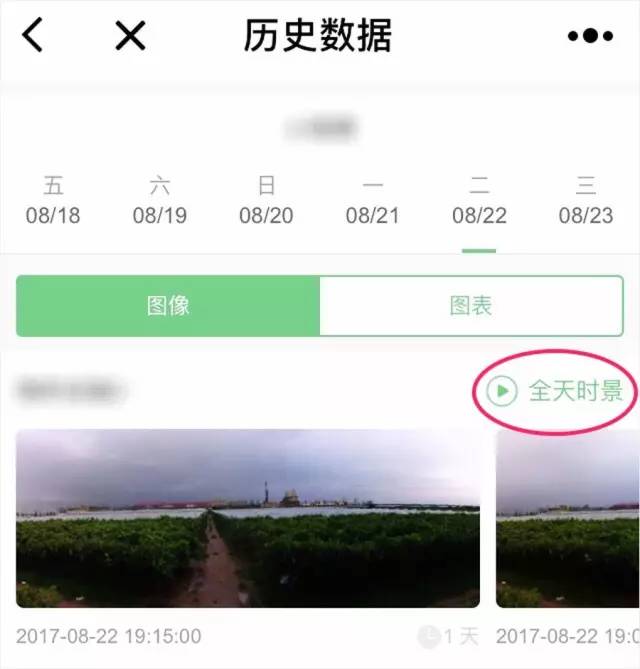The width and height of the screenshot is (640, 669).
Task: Select date 08/18 Friday
Action: [53, 201]
